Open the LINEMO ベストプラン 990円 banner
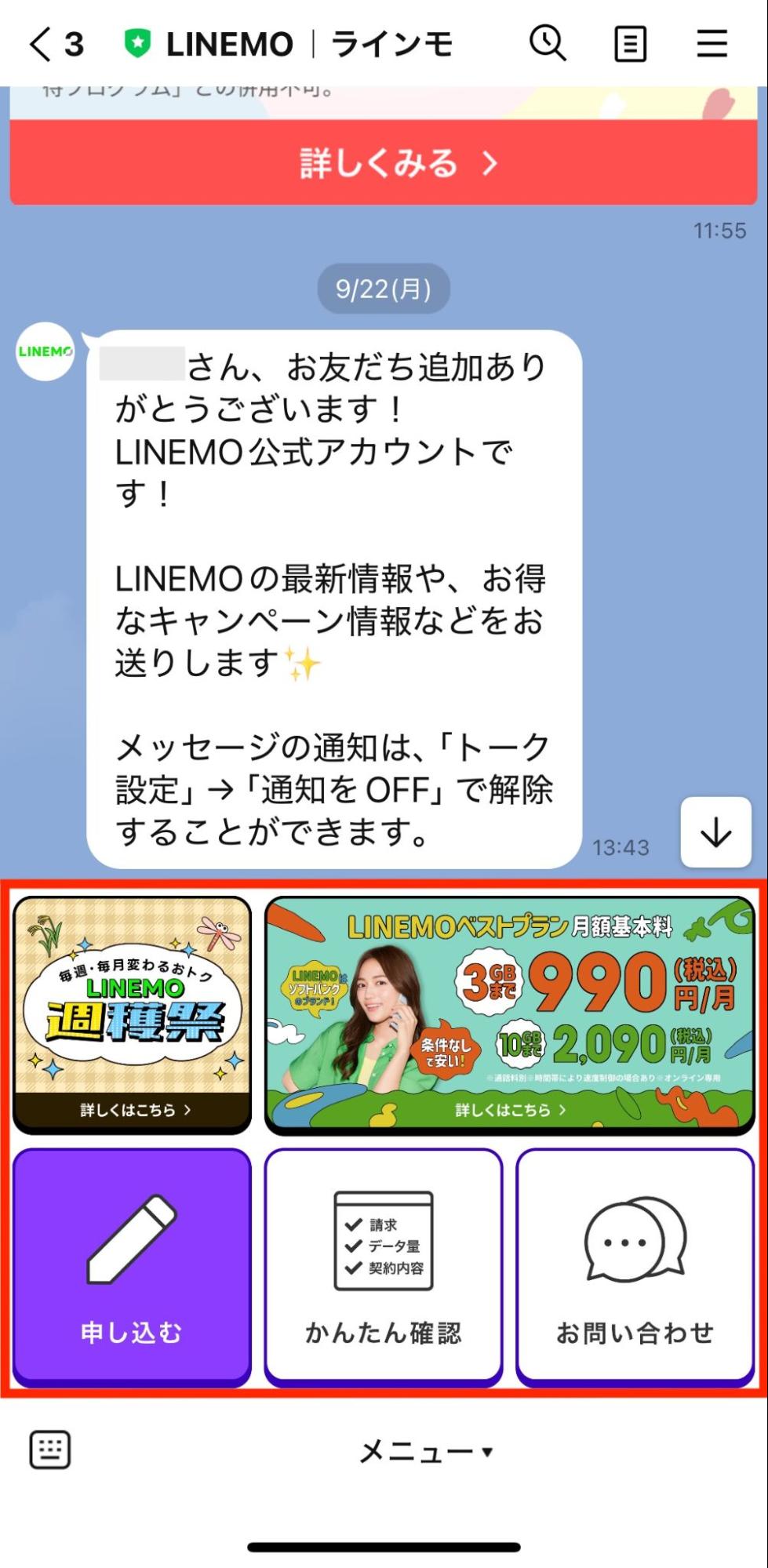 509,1015
